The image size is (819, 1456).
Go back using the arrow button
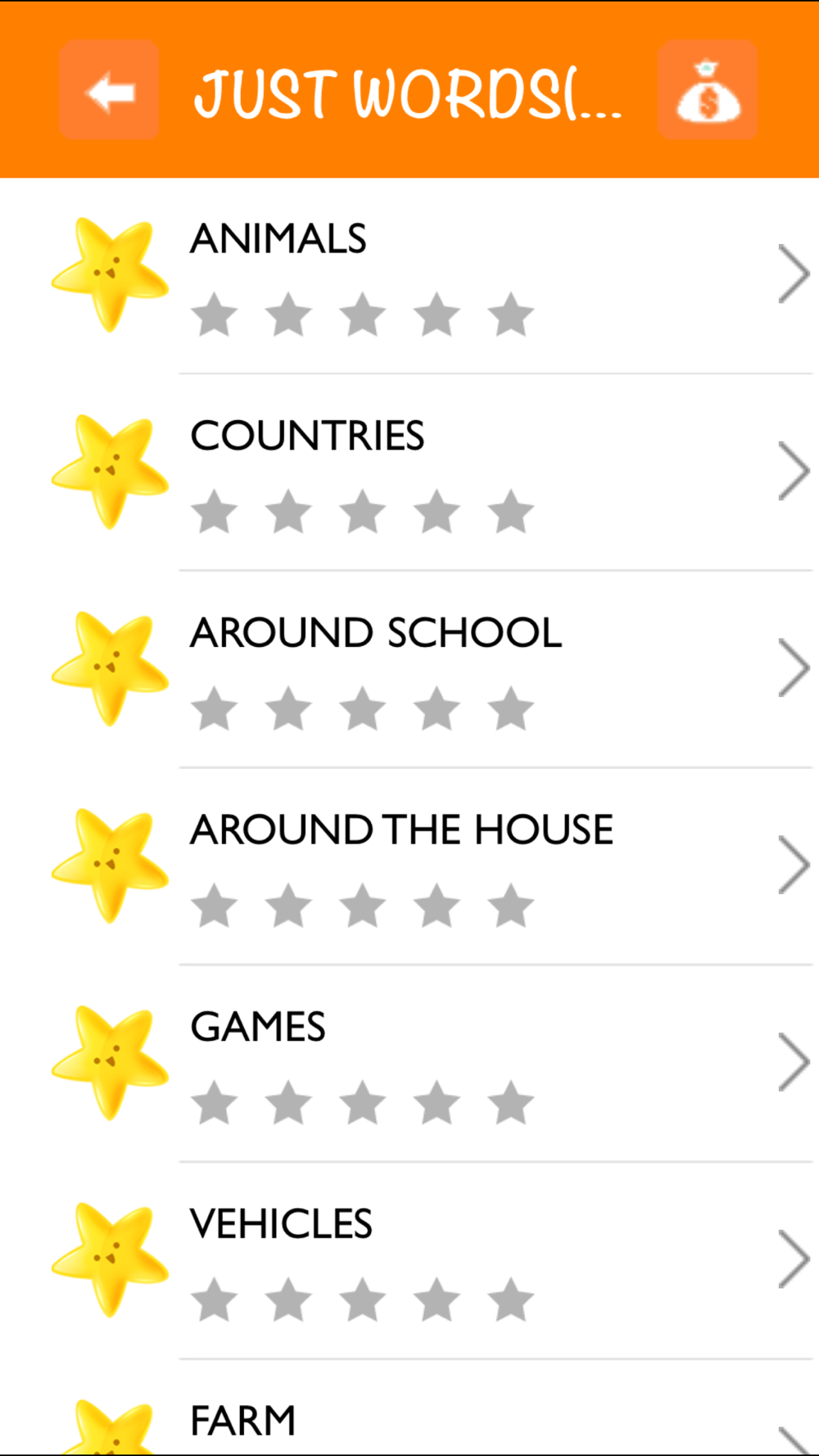109,90
